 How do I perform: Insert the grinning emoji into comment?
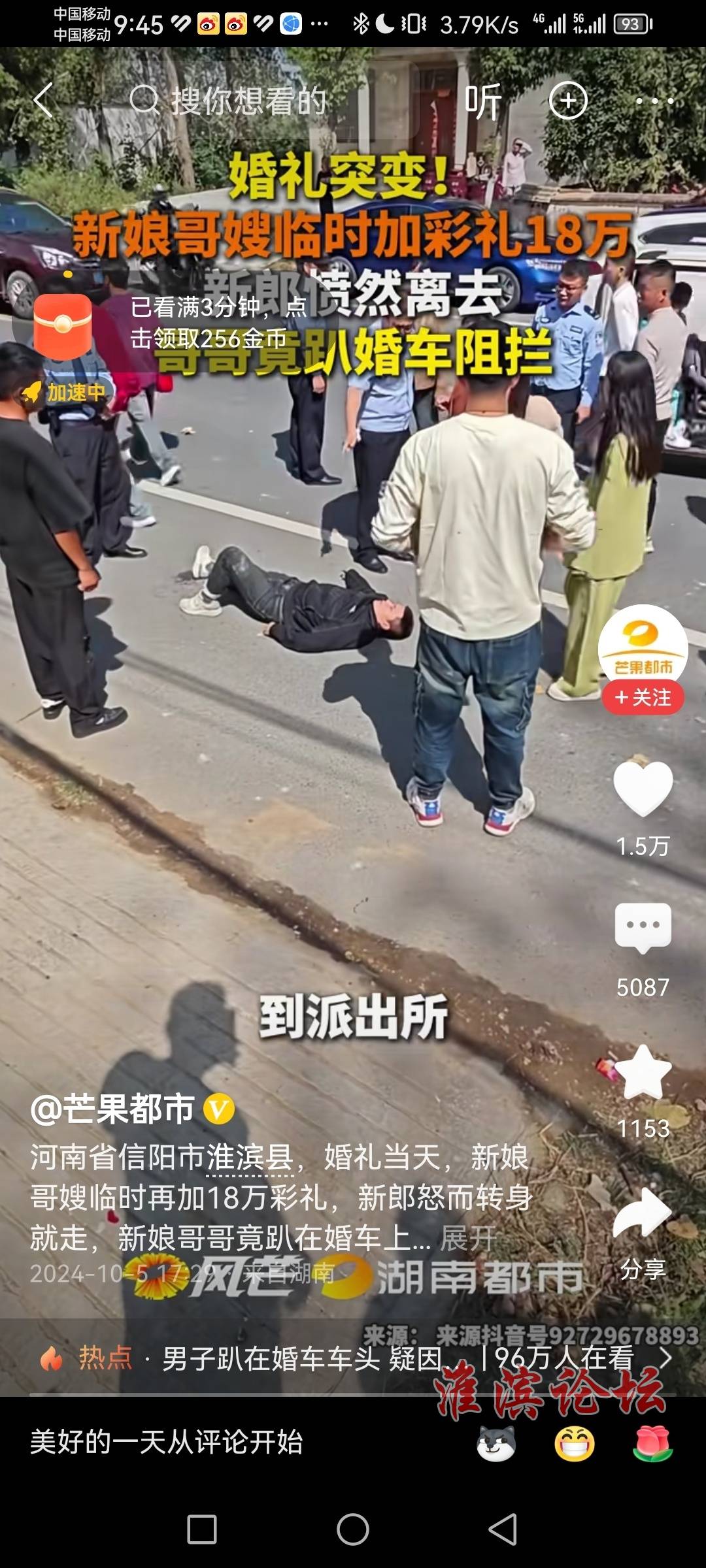[575, 1443]
